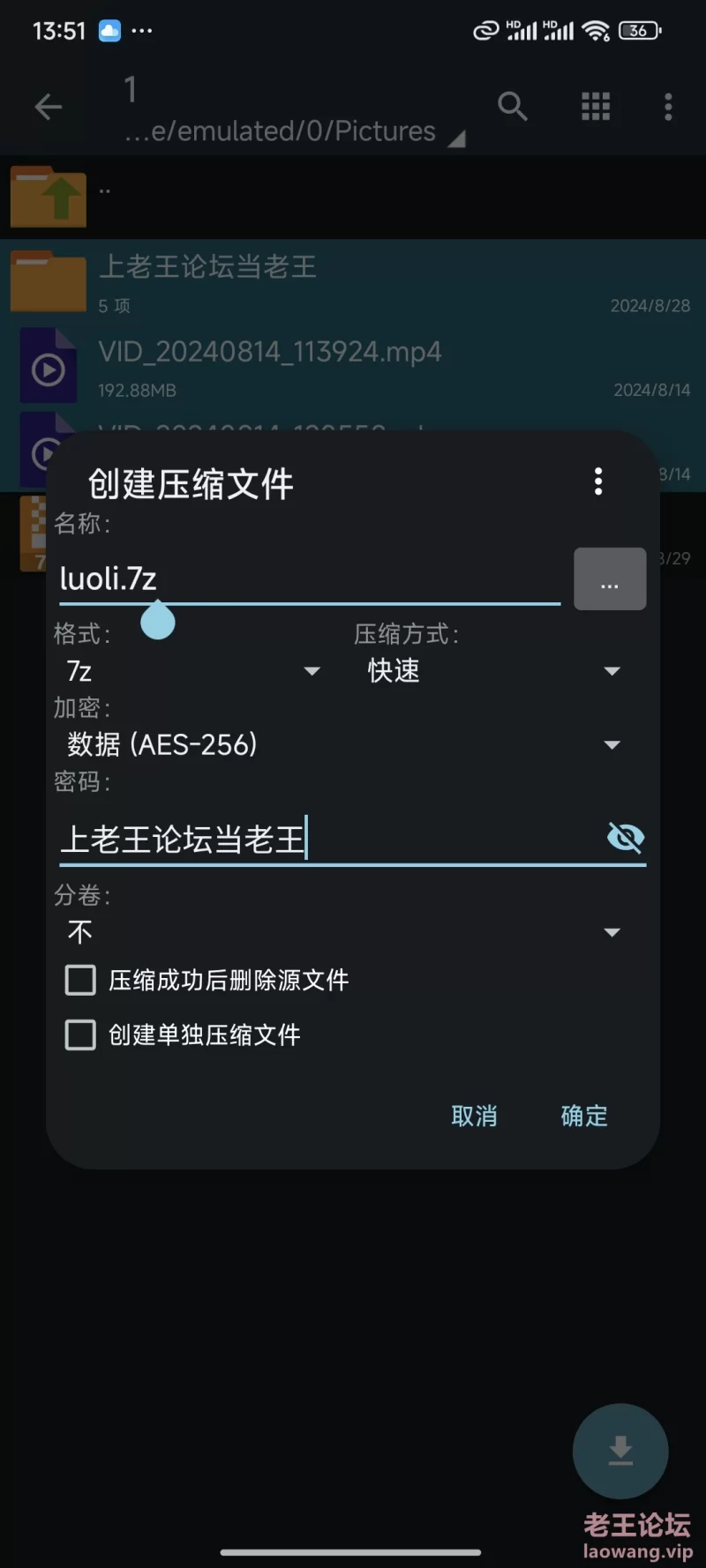Open the dialog's three-dot overflow menu
Viewport: 706px width, 1568px height.
[598, 482]
